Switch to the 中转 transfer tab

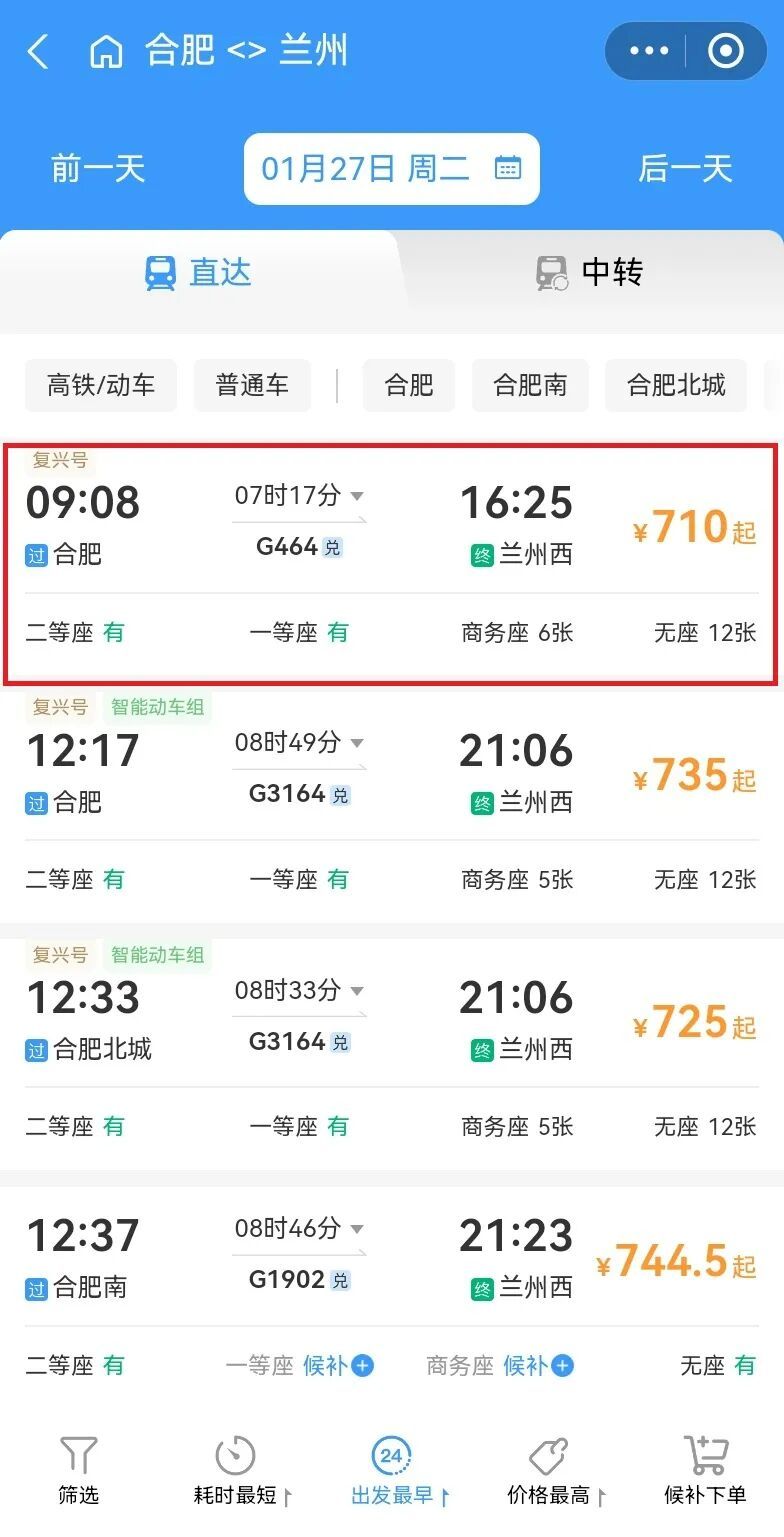(x=588, y=273)
